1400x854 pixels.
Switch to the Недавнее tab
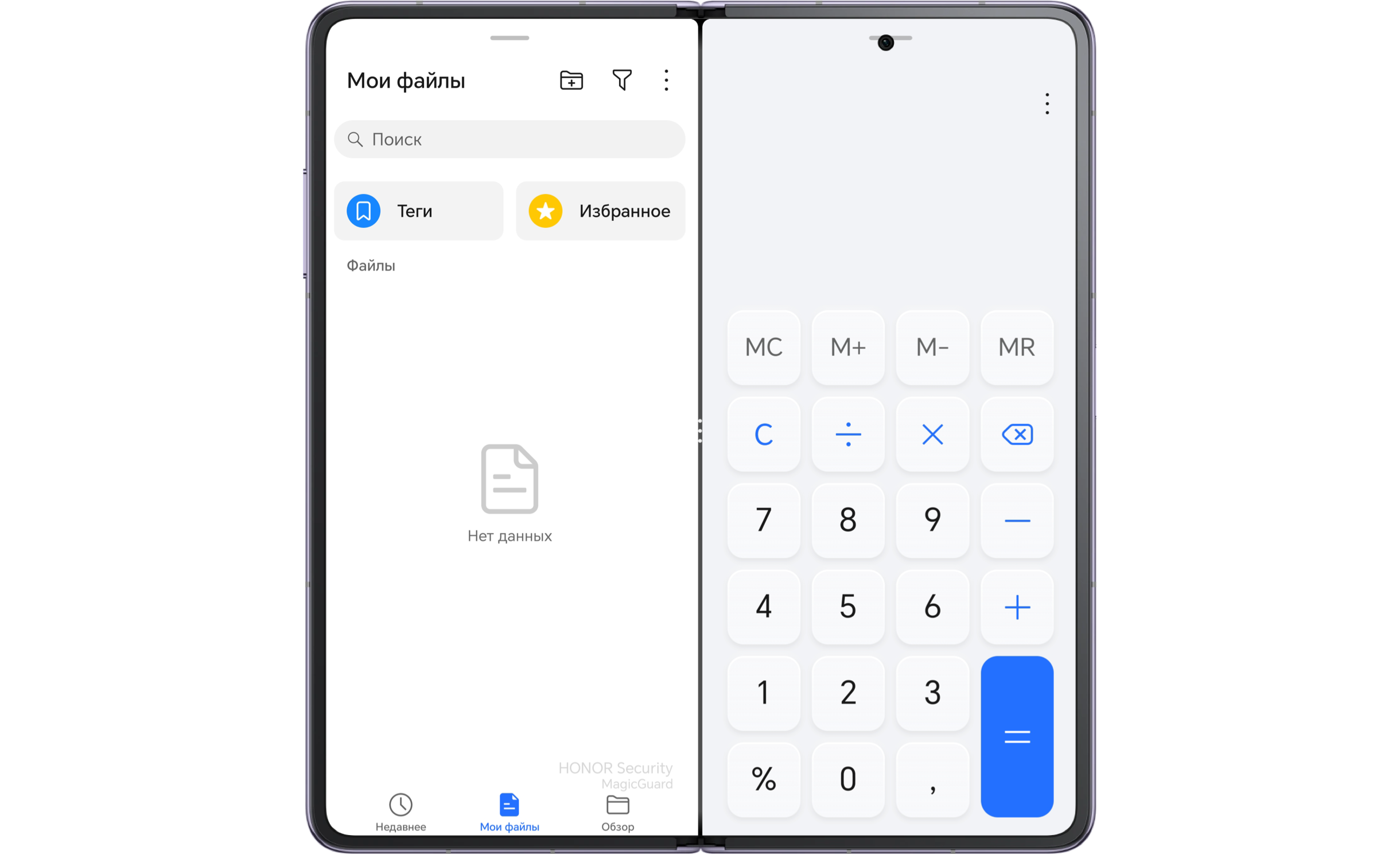coord(400,812)
